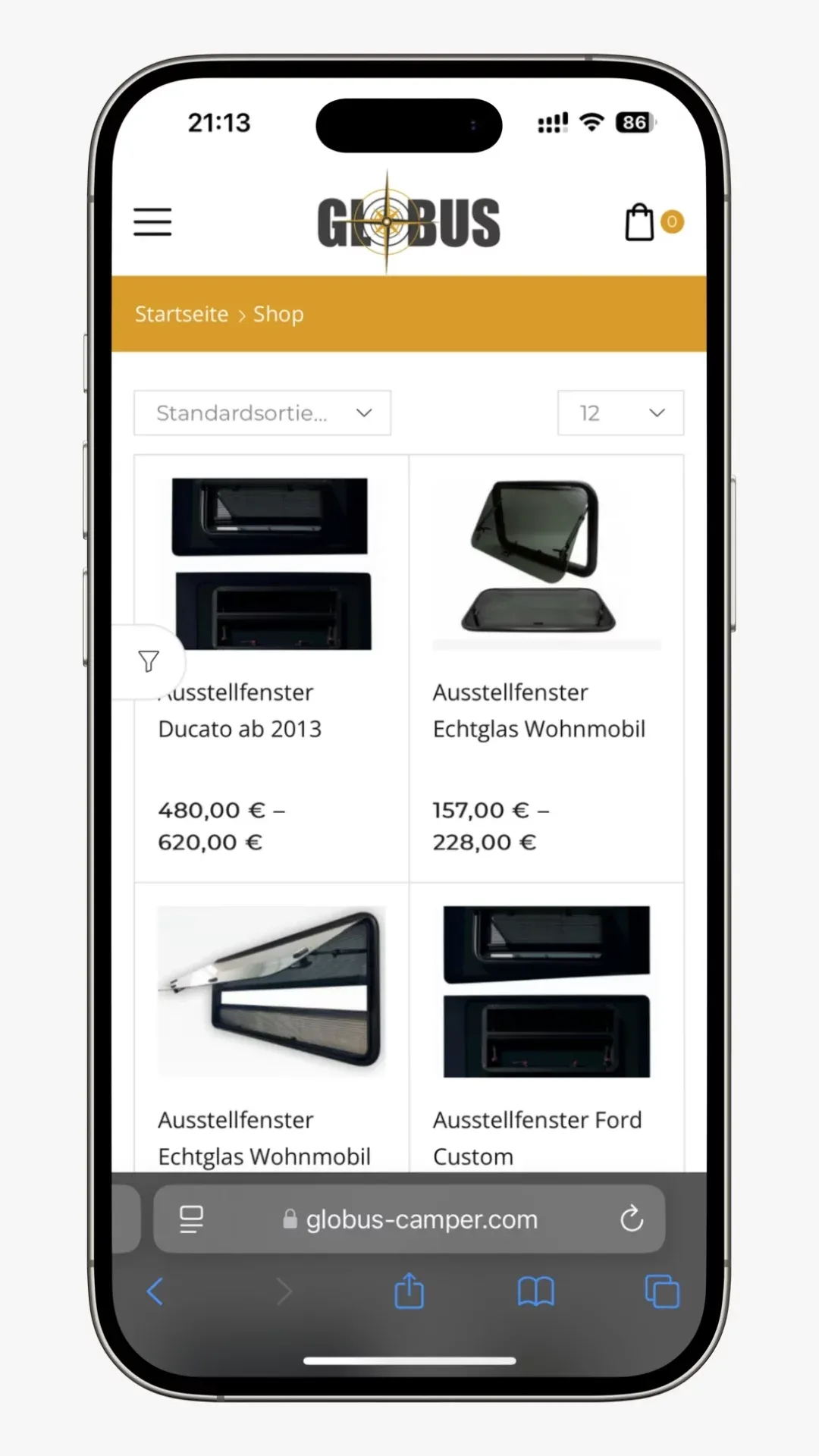Open the hamburger menu
819x1456 pixels.
tap(152, 222)
